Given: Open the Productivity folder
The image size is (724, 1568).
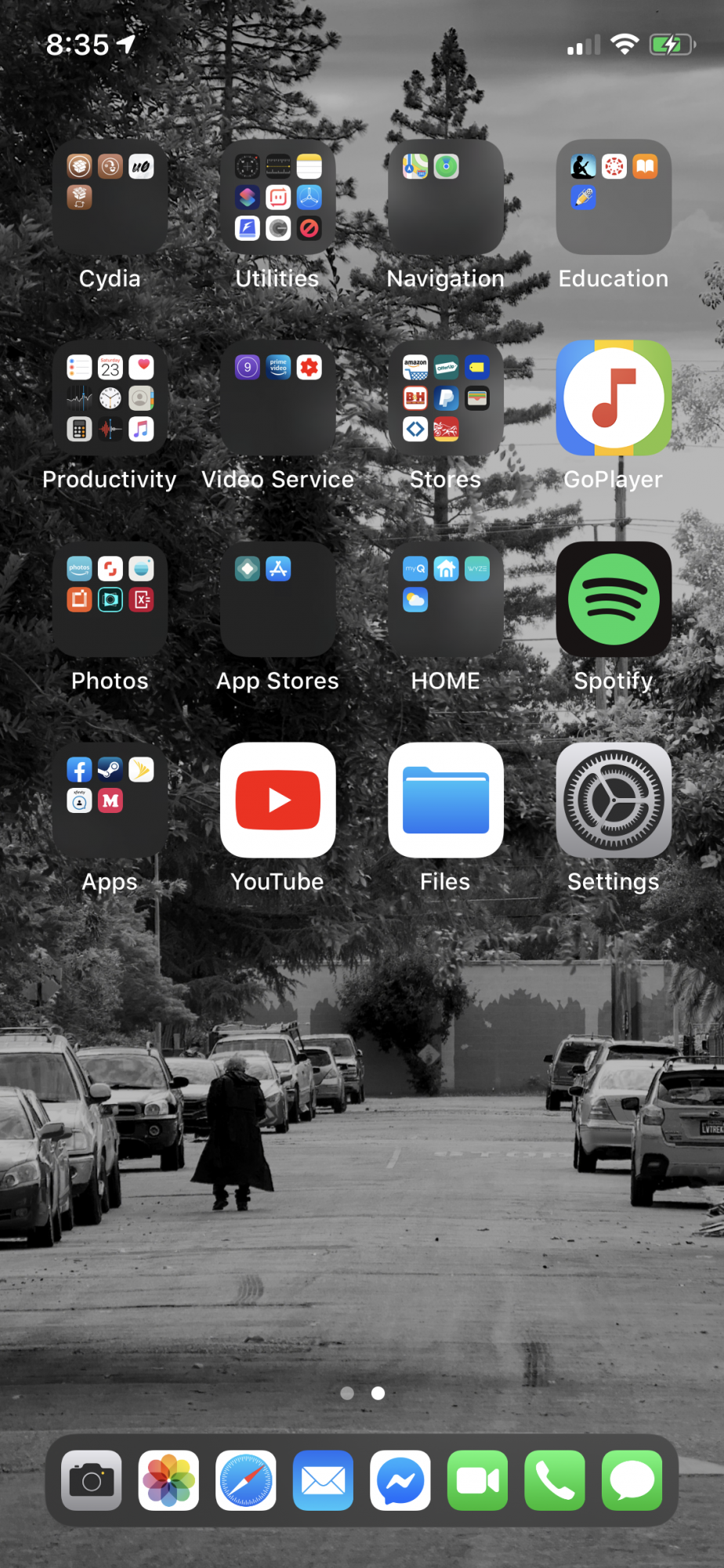Looking at the screenshot, I should (x=110, y=398).
